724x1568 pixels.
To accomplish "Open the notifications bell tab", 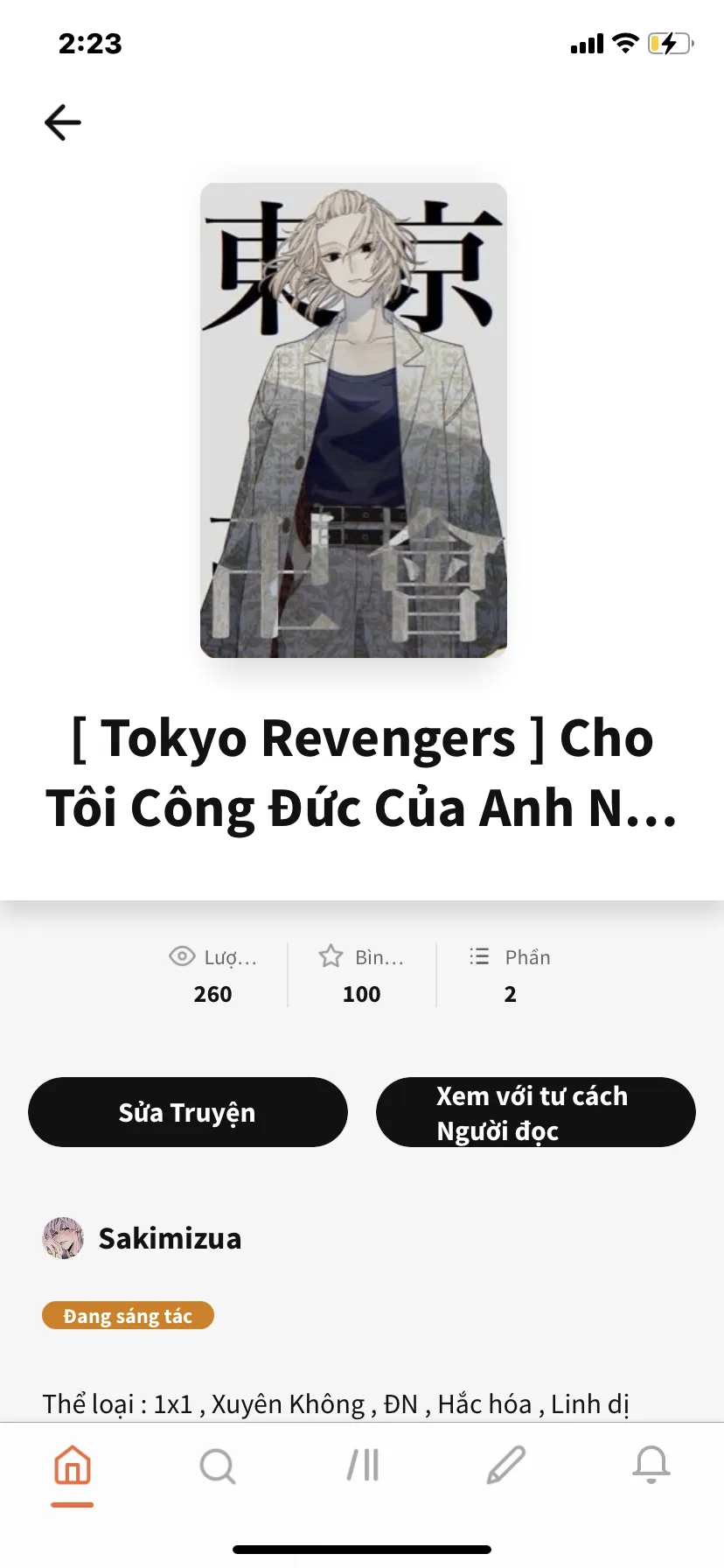I will [651, 1466].
